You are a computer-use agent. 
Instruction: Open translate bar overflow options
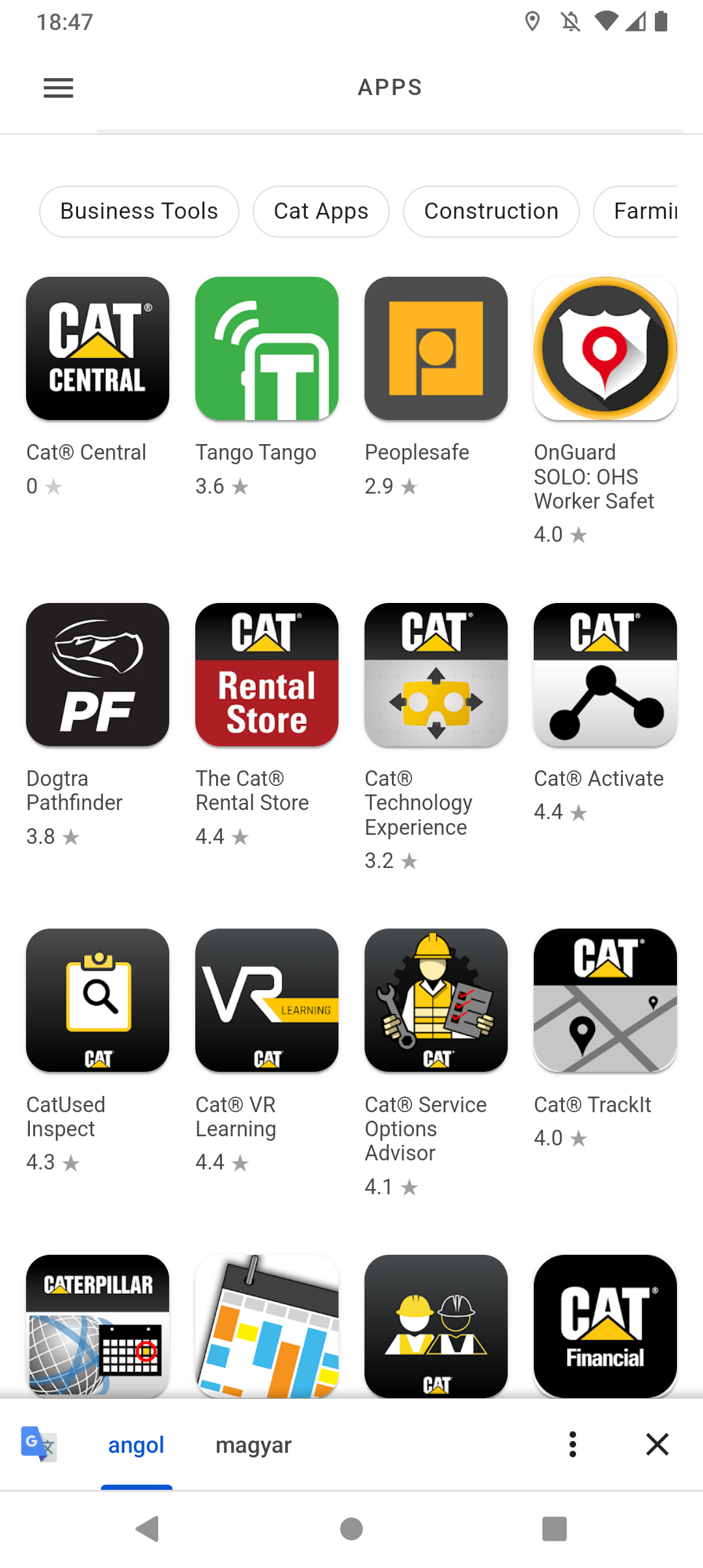pyautogui.click(x=573, y=1444)
